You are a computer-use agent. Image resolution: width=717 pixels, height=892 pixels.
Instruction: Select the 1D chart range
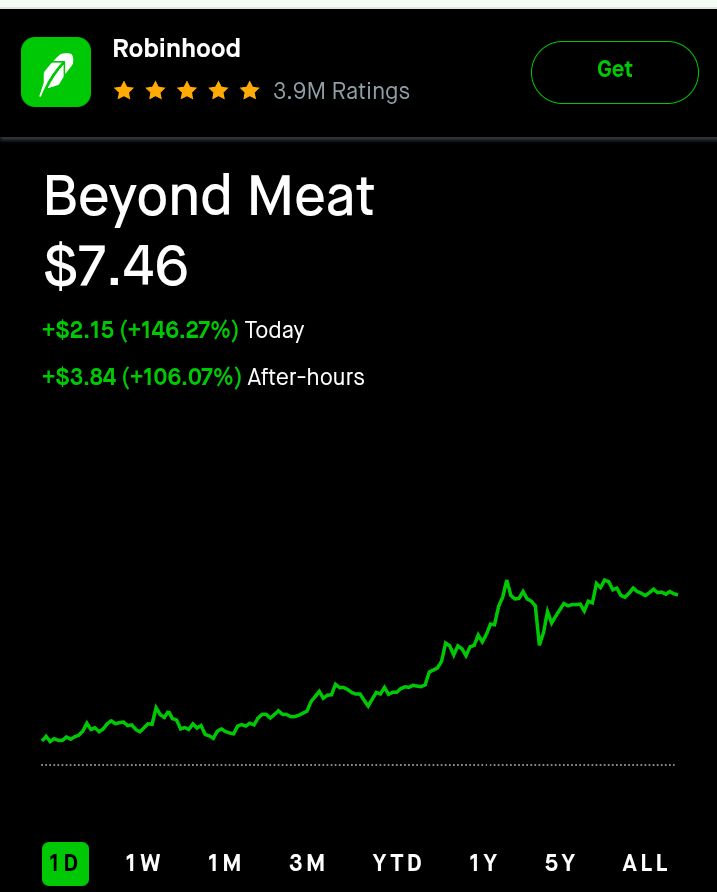(65, 863)
